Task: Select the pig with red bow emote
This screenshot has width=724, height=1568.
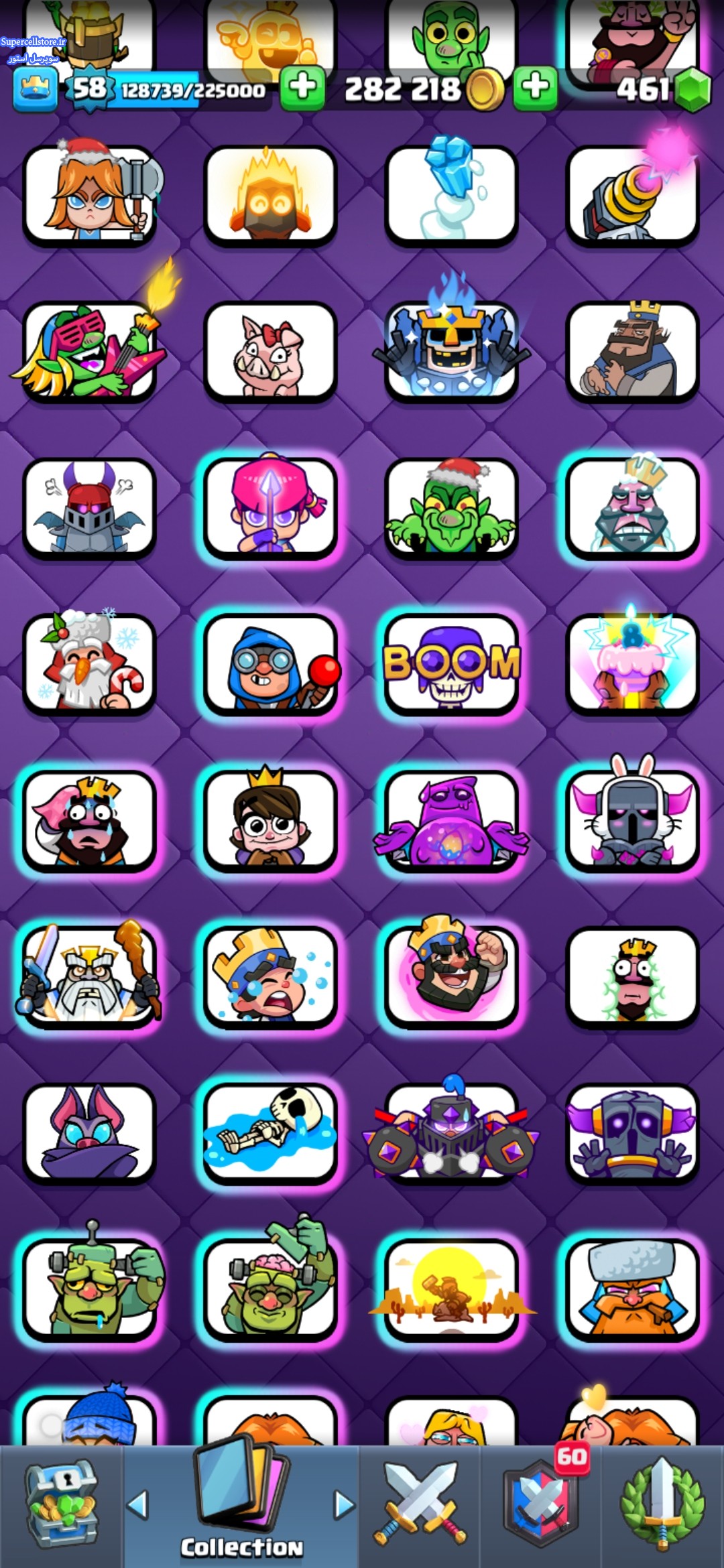Action: 270,352
